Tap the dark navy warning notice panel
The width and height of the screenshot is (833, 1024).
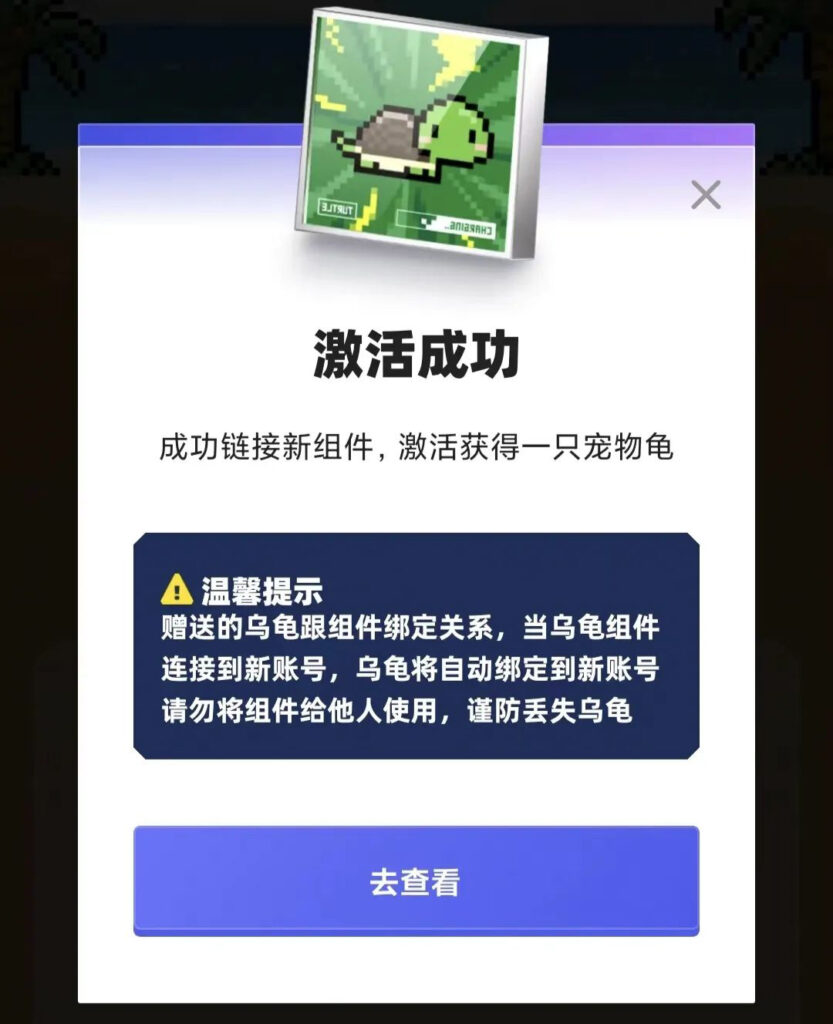(416, 645)
